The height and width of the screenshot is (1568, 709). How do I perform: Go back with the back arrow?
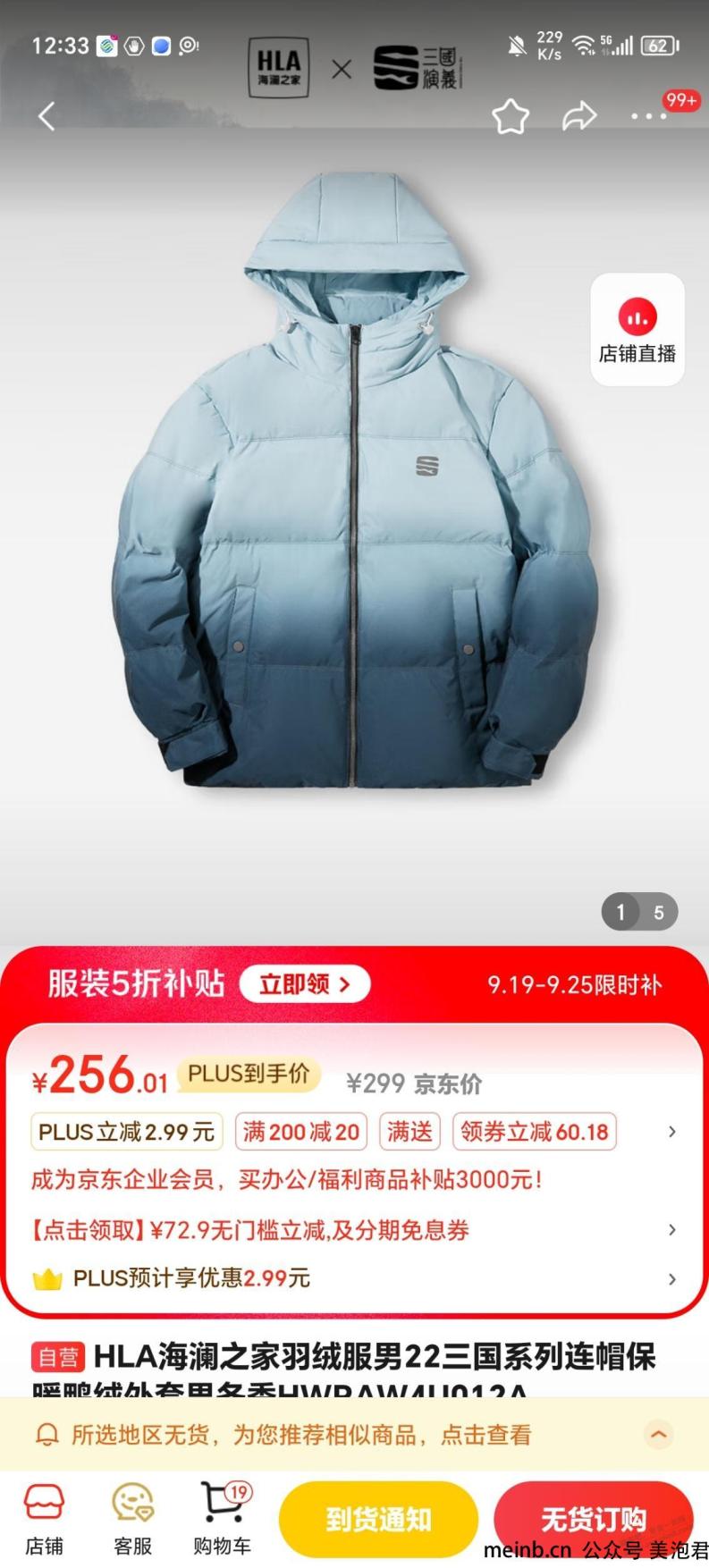pyautogui.click(x=46, y=116)
